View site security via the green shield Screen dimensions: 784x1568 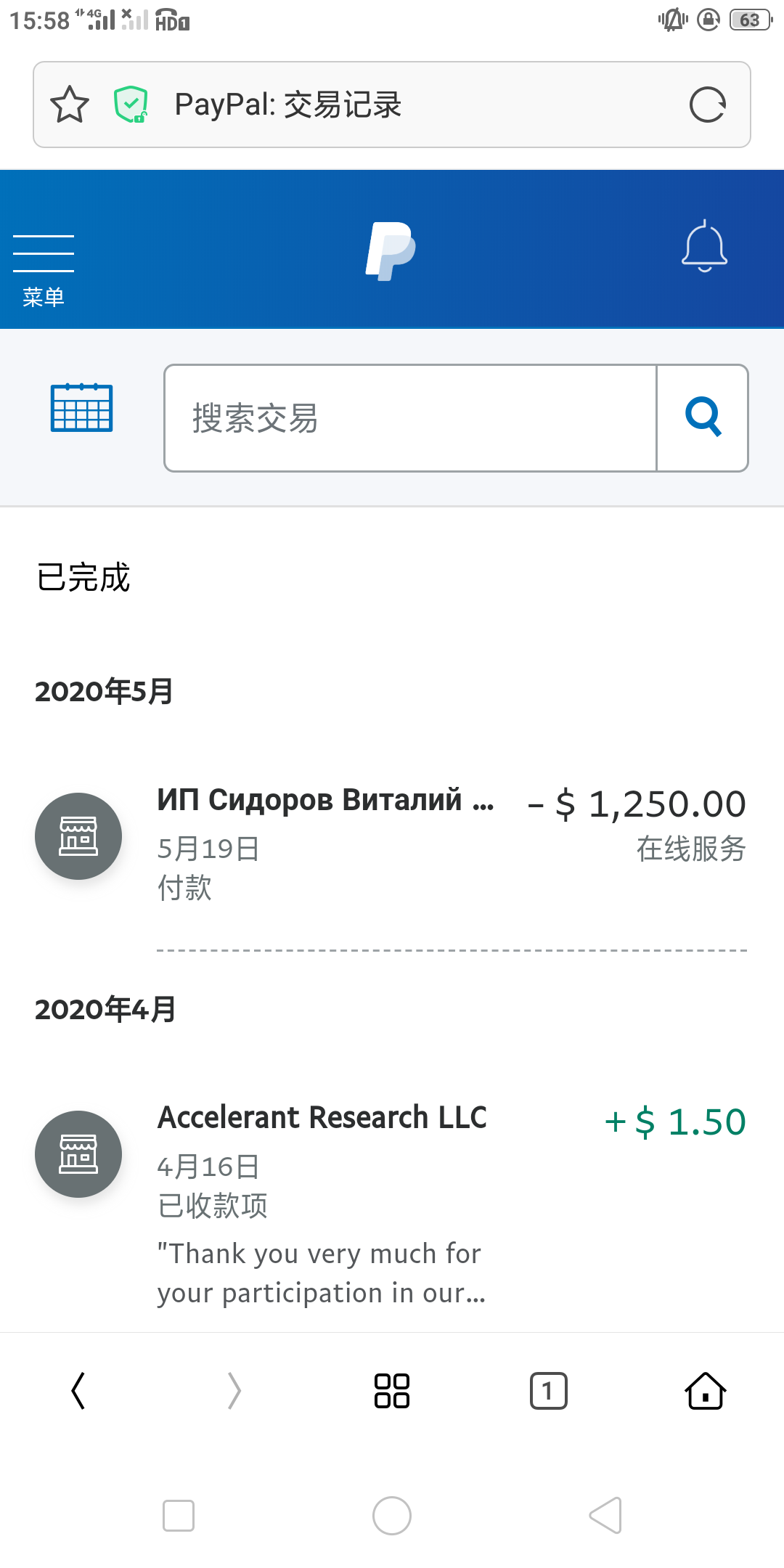131,105
